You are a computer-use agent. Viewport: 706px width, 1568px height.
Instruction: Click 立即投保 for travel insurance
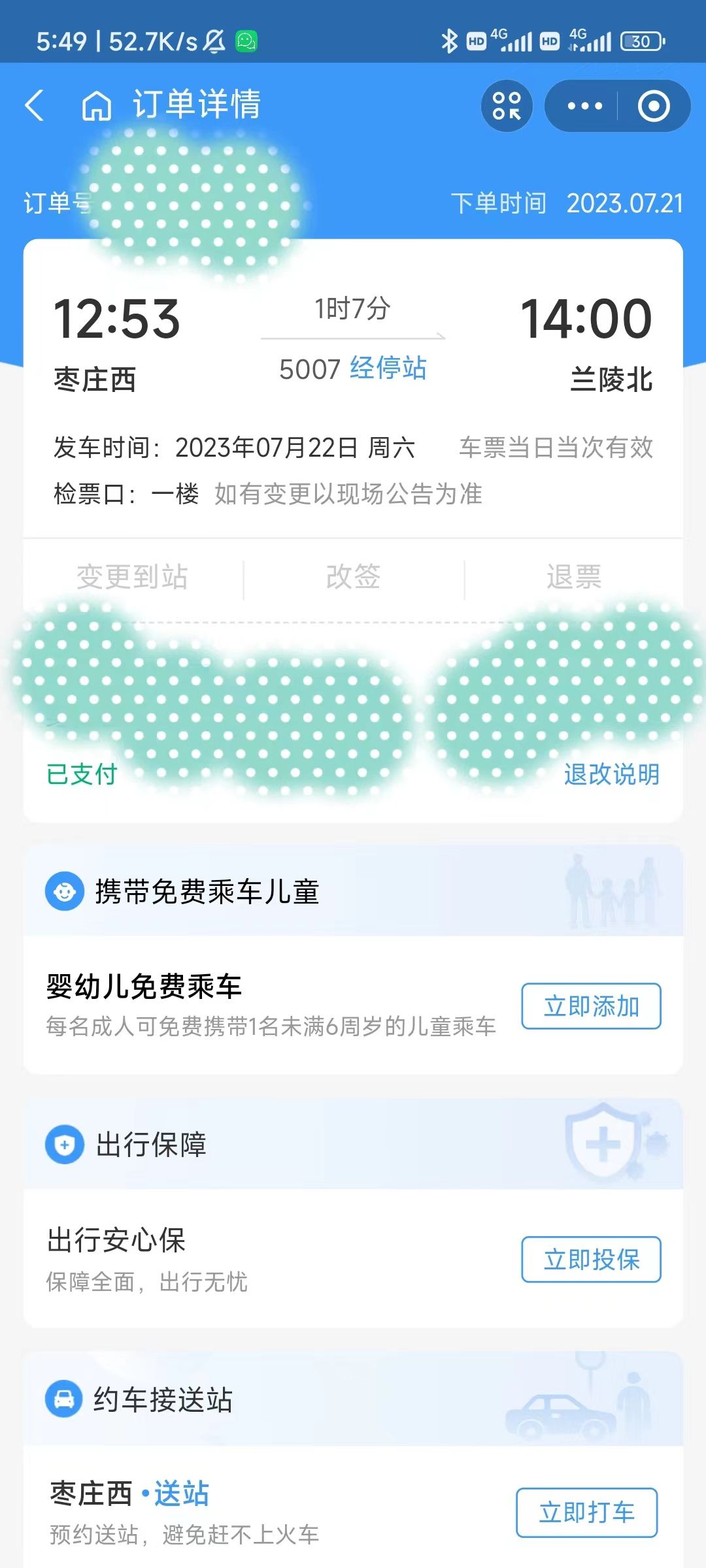pos(592,1260)
